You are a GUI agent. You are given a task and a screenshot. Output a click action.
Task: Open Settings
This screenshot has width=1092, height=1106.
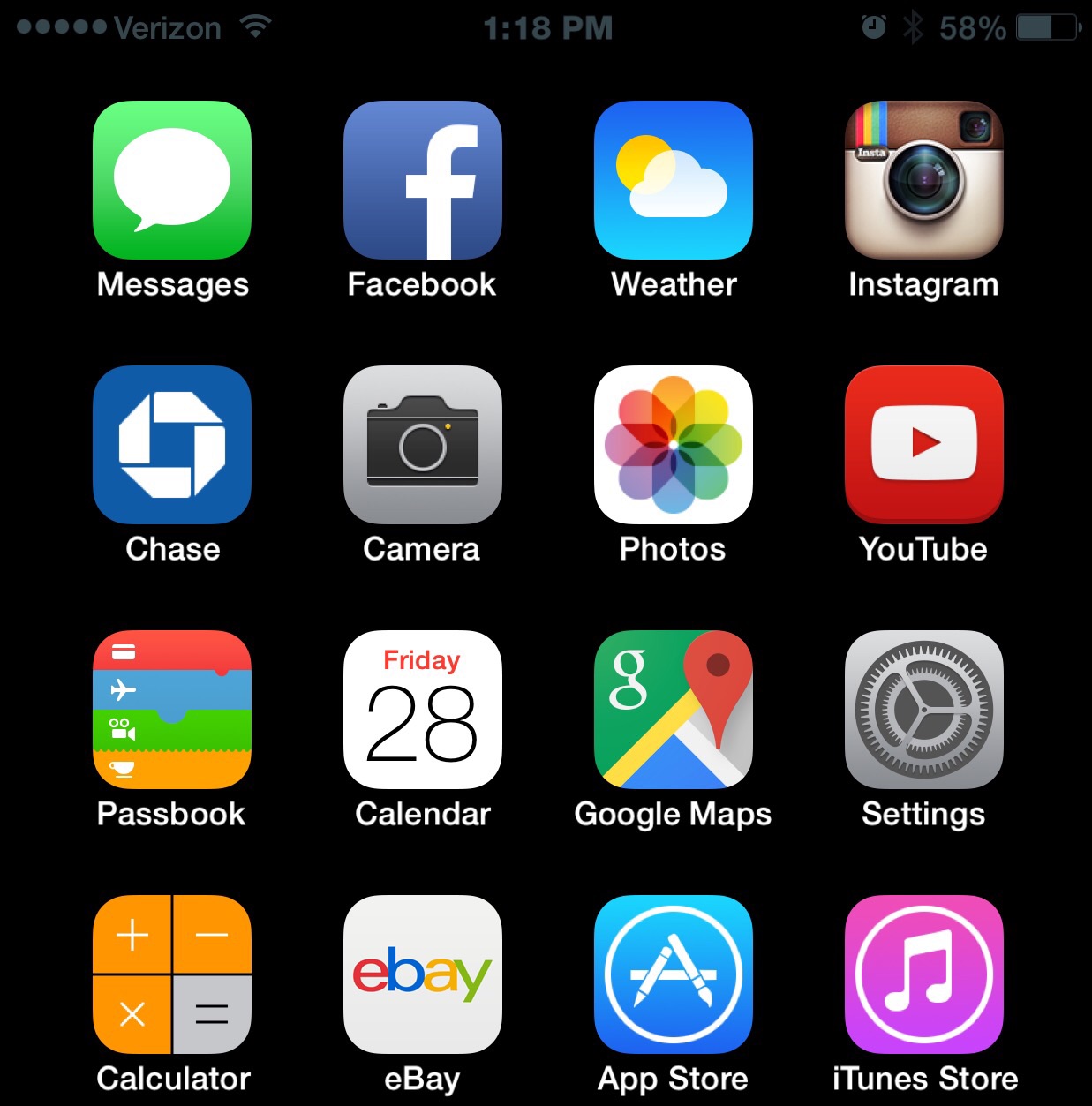[924, 710]
